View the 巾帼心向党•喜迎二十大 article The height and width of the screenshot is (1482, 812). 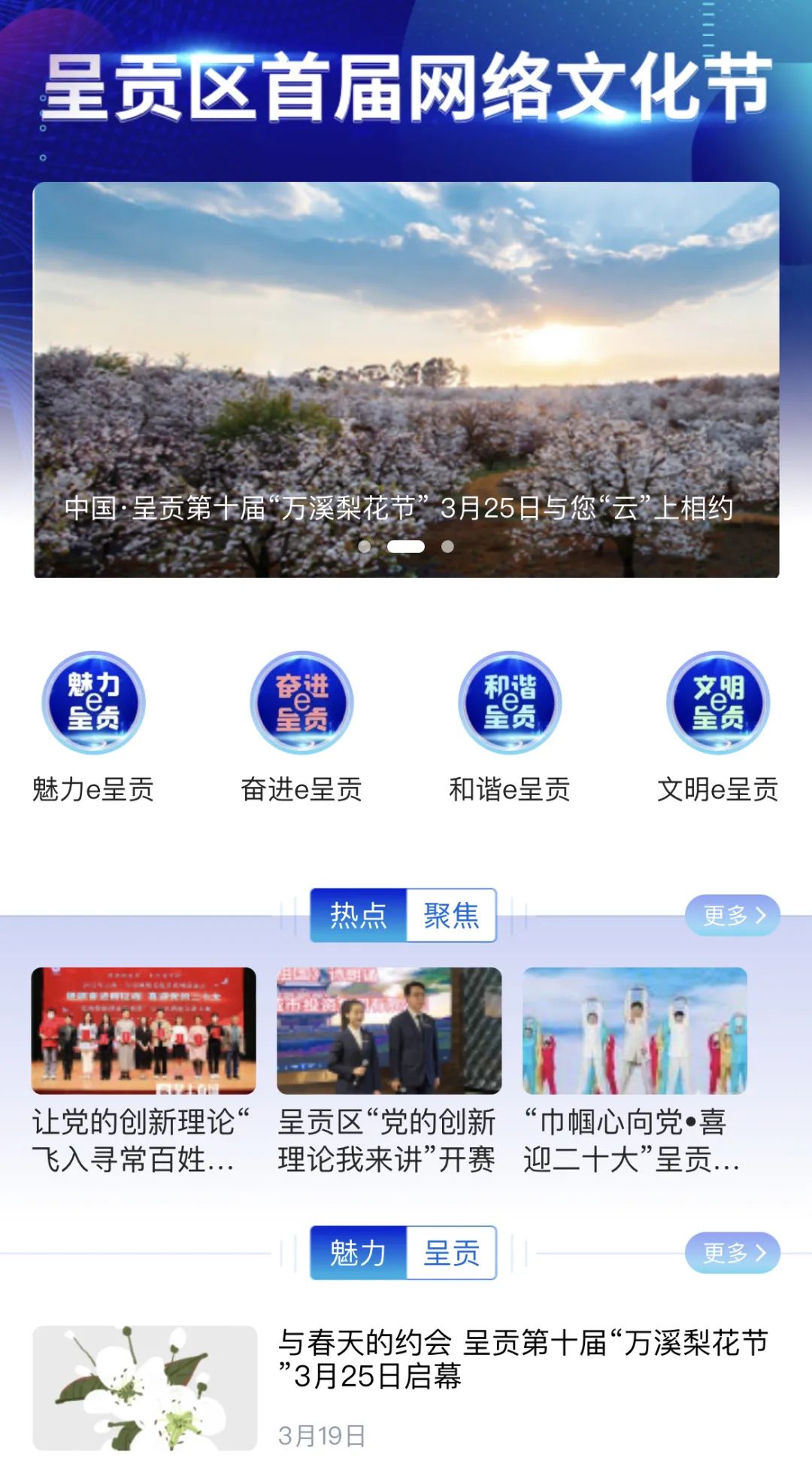pos(635,1068)
